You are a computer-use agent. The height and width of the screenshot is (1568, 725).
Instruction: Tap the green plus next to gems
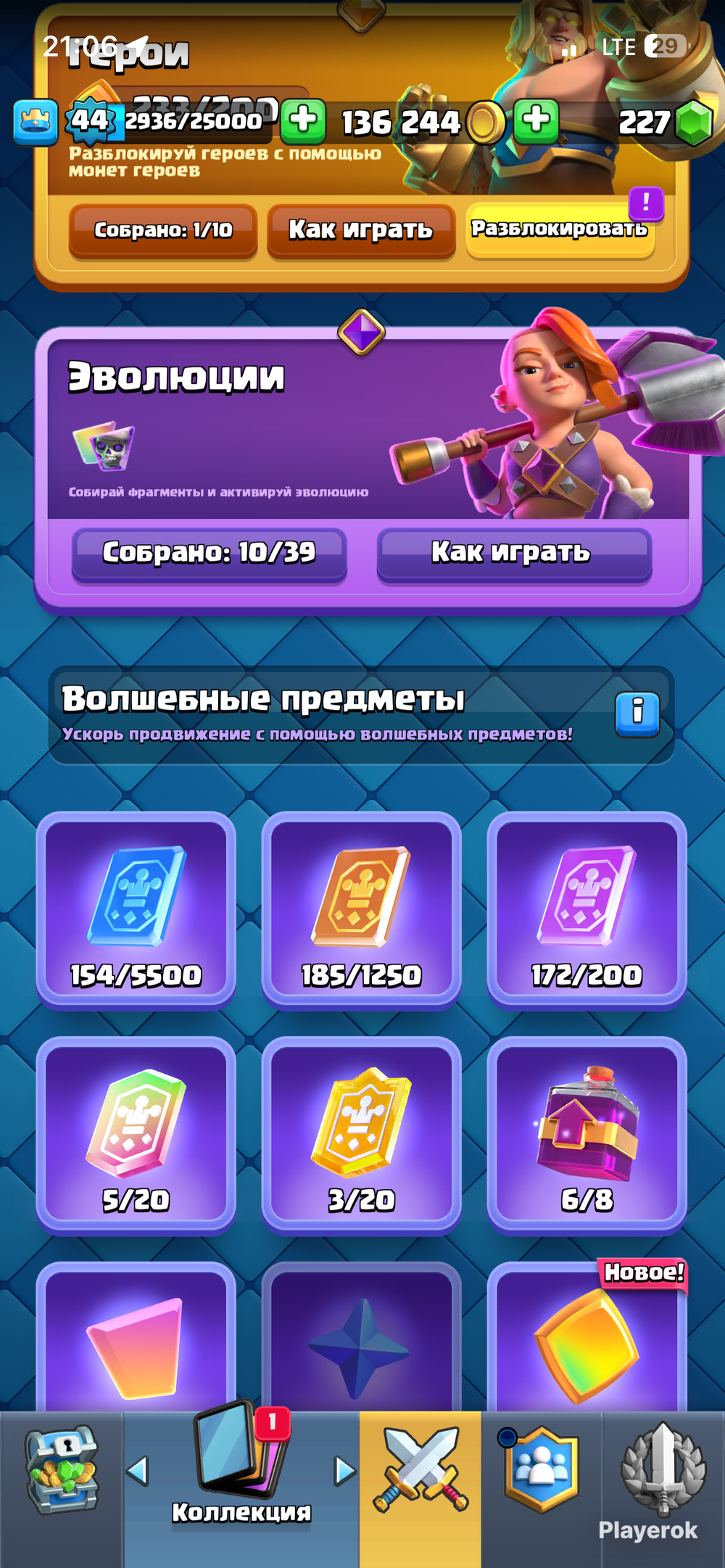point(536,120)
